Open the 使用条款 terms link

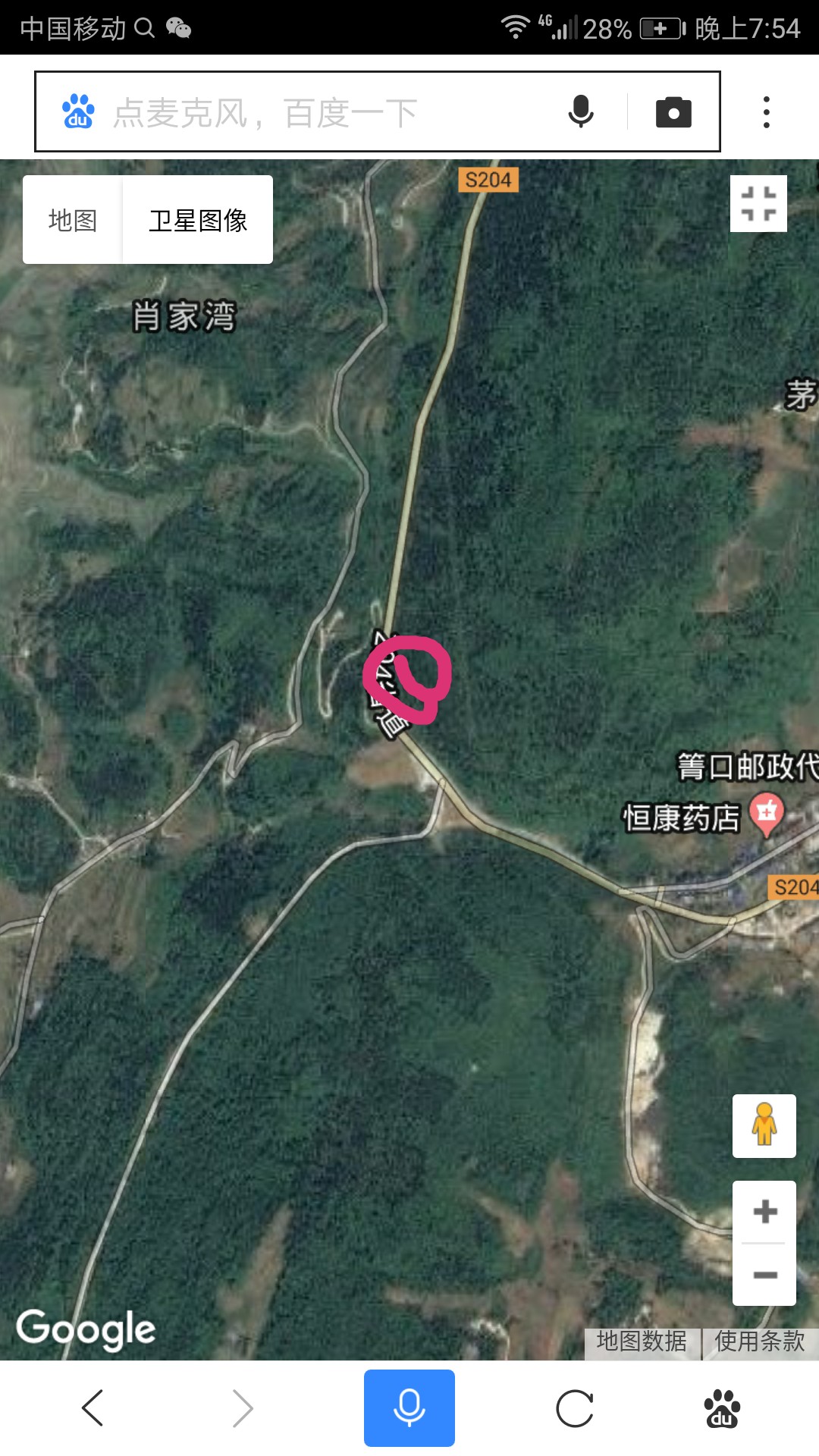pyautogui.click(x=760, y=1341)
